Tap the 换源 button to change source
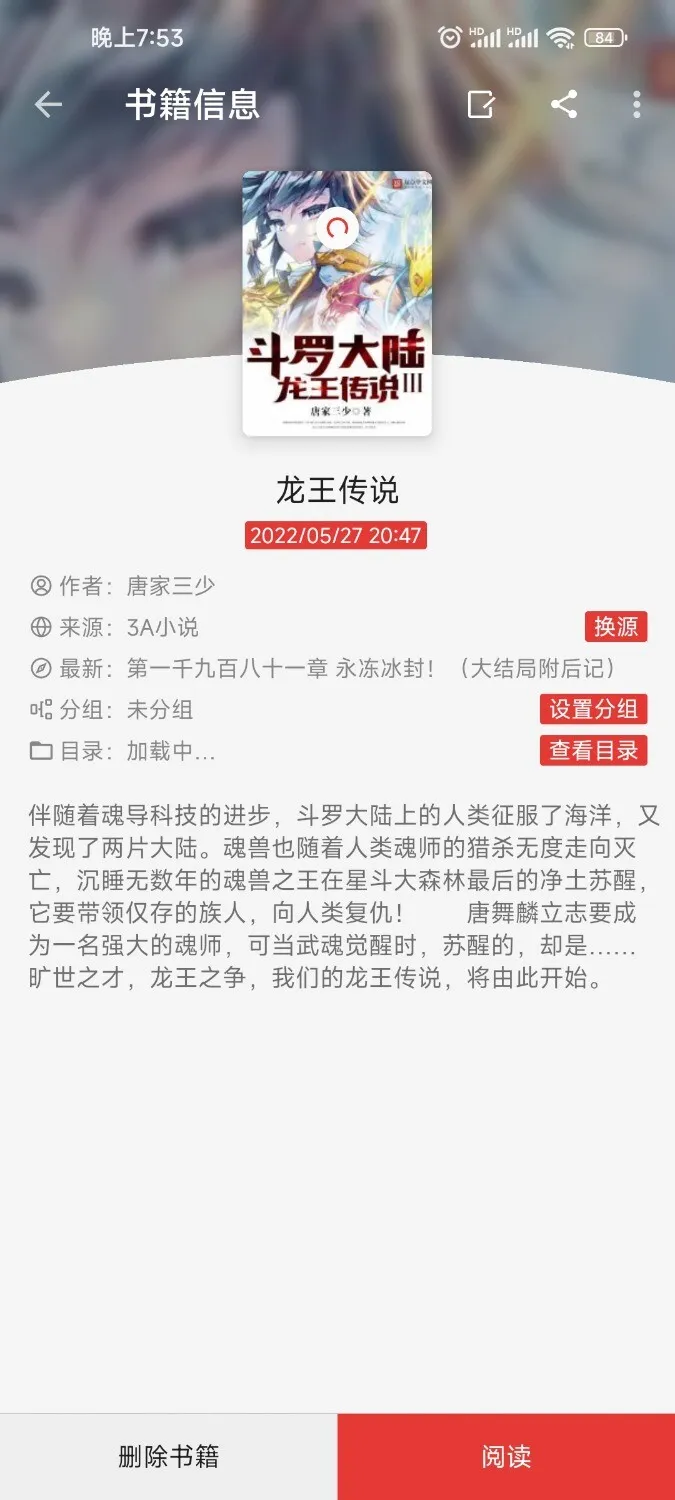The width and height of the screenshot is (675, 1500). point(615,627)
